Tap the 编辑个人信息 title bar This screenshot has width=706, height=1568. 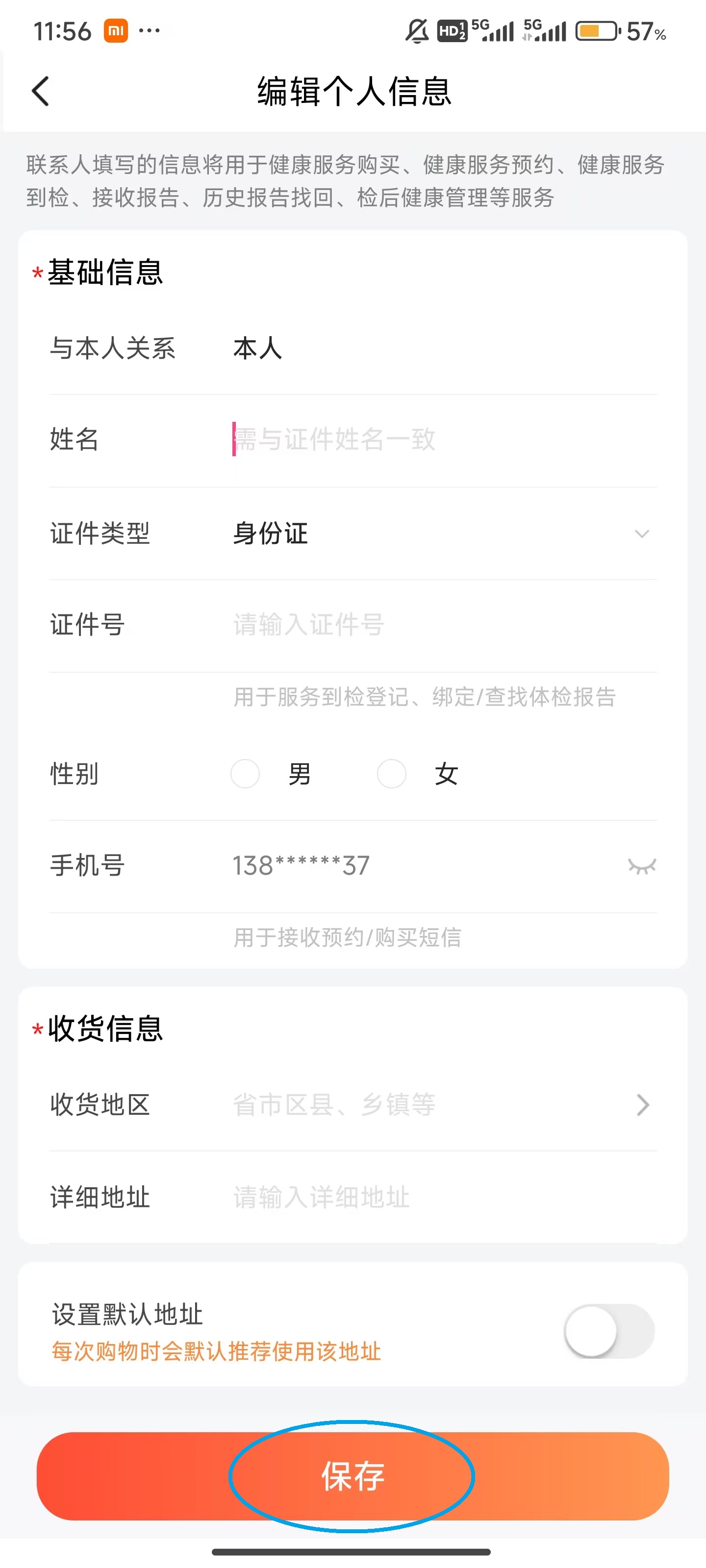coord(353,91)
